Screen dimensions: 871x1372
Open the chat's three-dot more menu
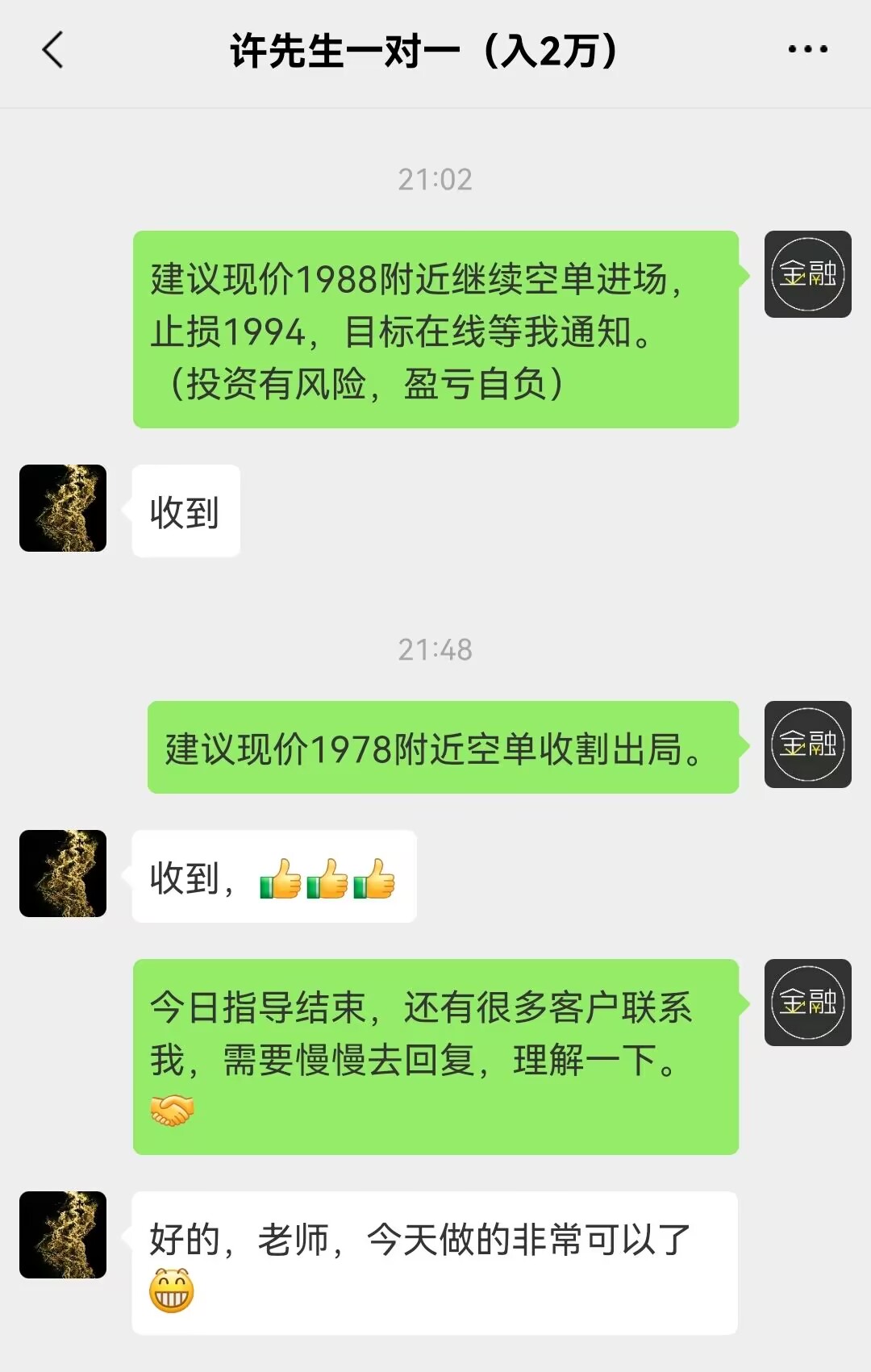807,50
